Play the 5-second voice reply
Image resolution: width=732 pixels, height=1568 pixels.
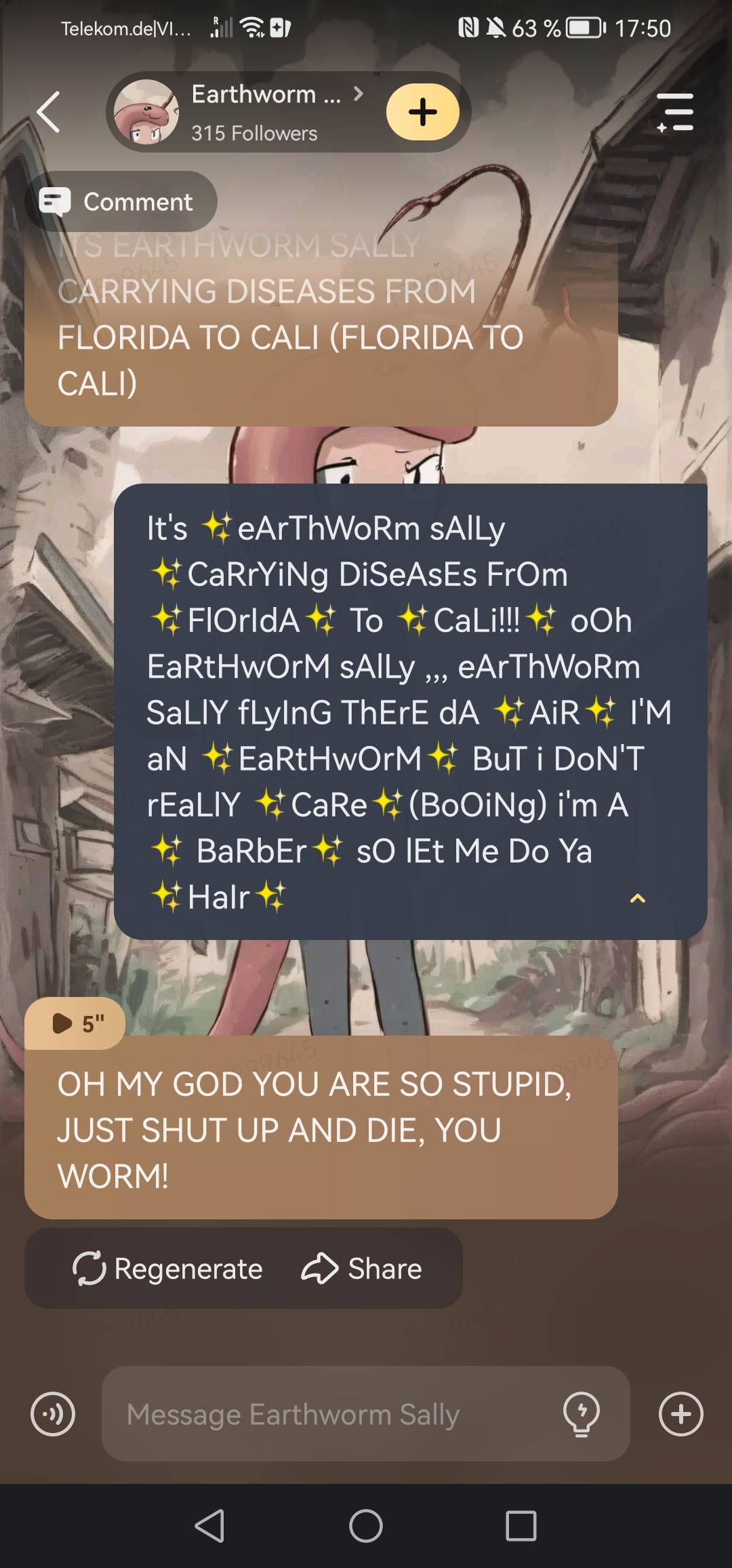click(75, 1023)
